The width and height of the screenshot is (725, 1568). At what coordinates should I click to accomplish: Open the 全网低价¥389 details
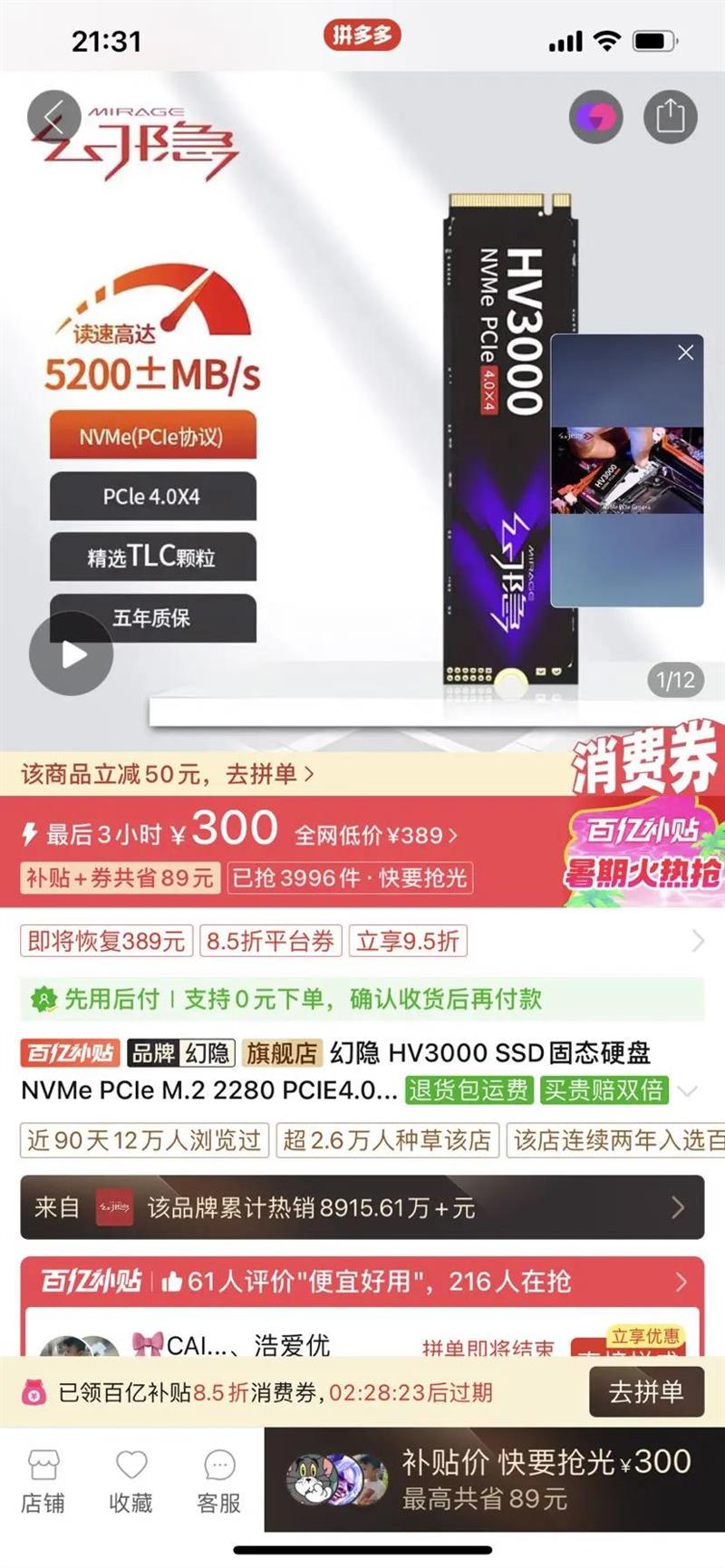pyautogui.click(x=376, y=835)
